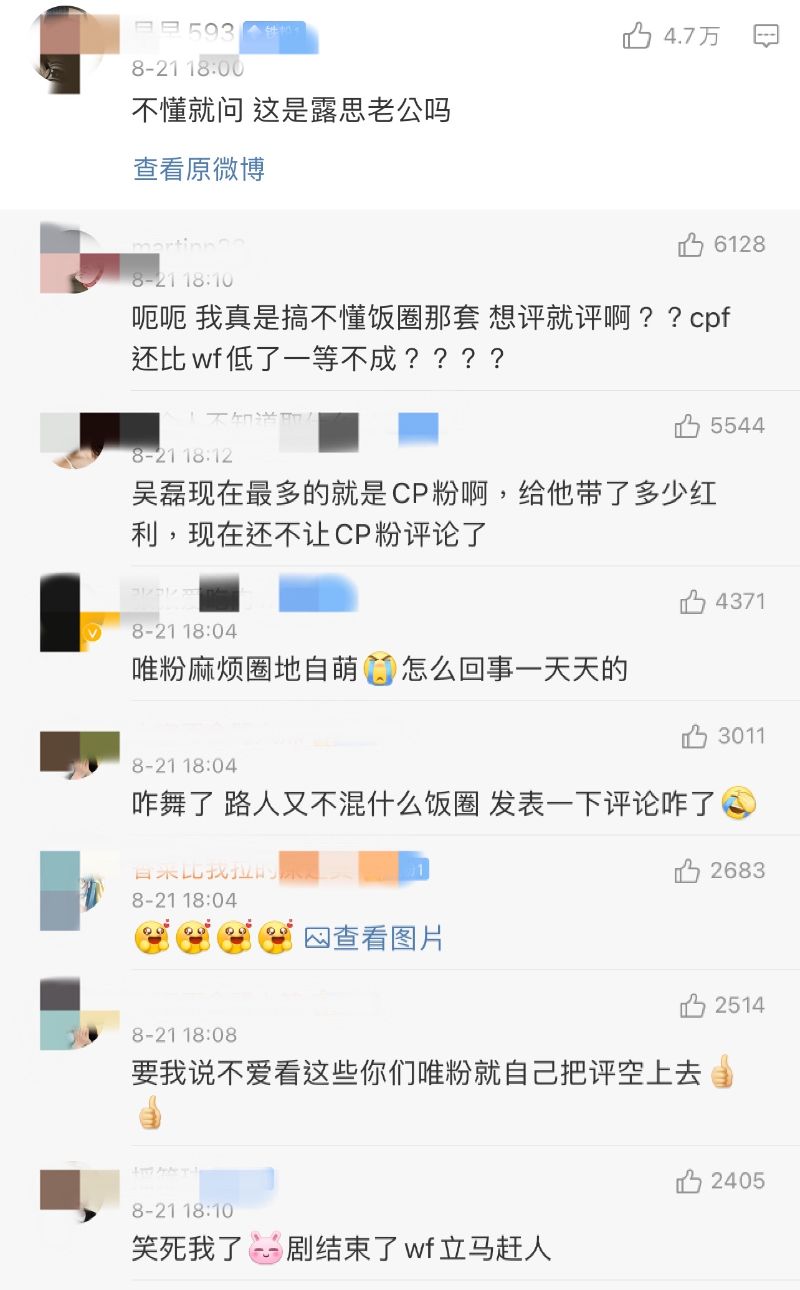Like the comment with 2683 likes
This screenshot has width=800, height=1290.
tap(687, 871)
